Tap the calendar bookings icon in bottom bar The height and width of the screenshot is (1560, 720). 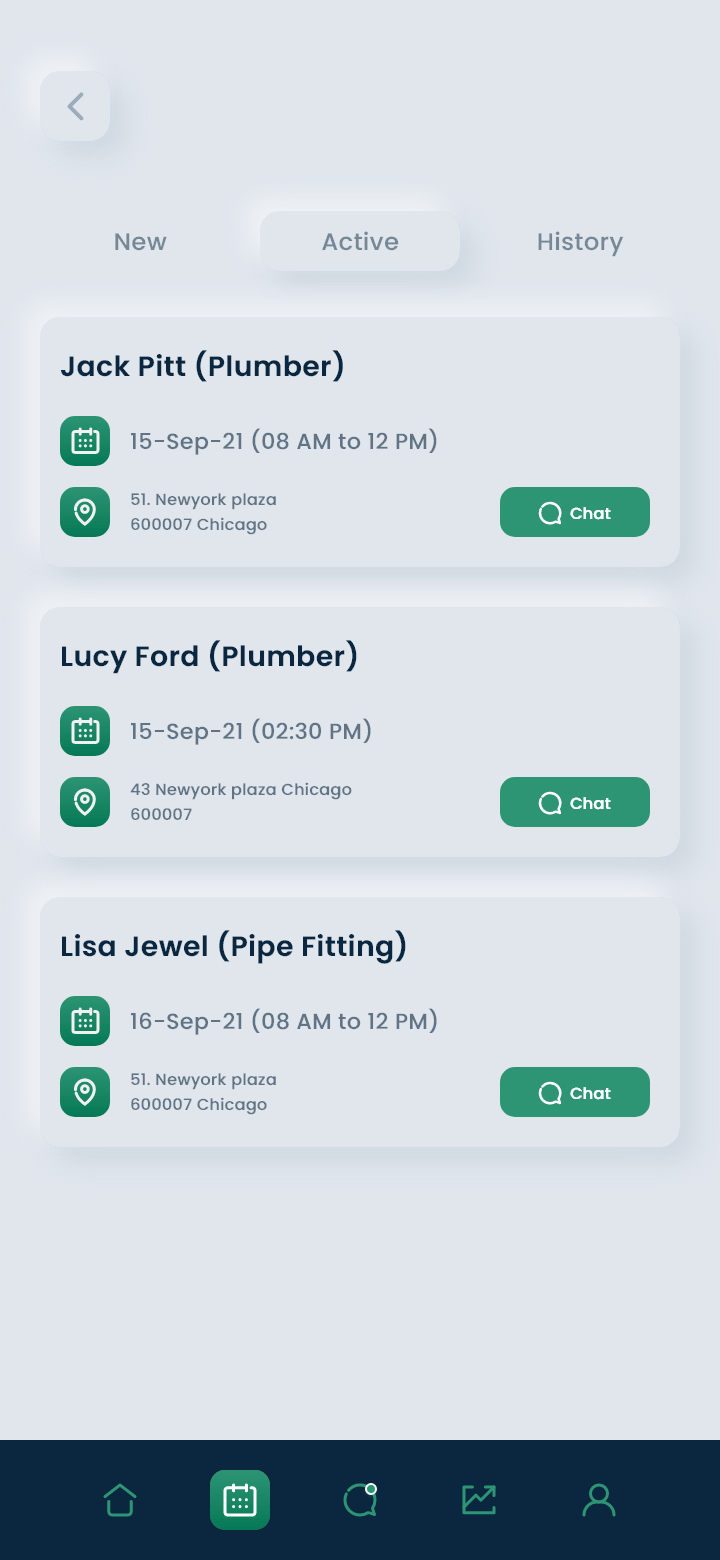click(x=240, y=1500)
